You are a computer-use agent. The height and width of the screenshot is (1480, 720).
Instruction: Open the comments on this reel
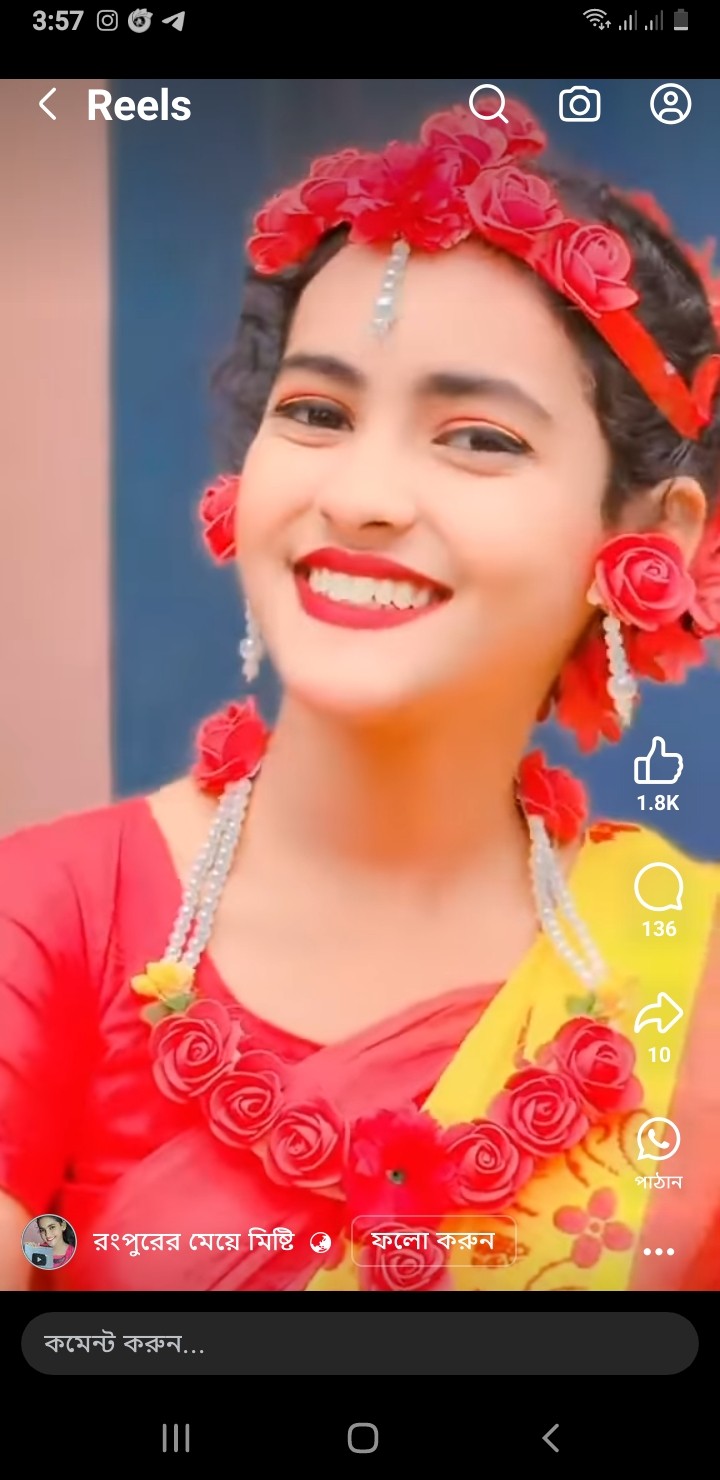coord(658,887)
